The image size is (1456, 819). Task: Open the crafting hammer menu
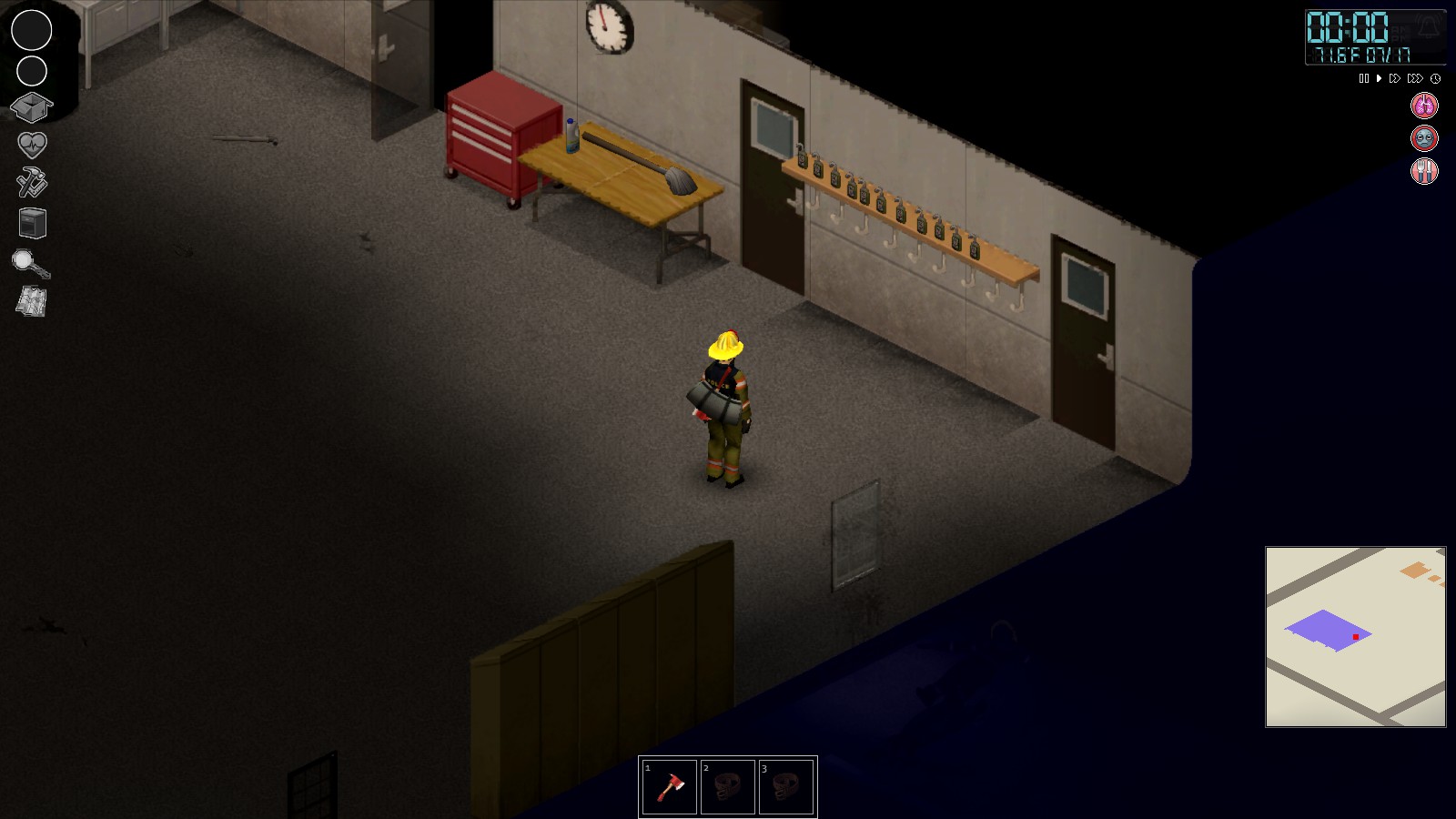tap(32, 182)
